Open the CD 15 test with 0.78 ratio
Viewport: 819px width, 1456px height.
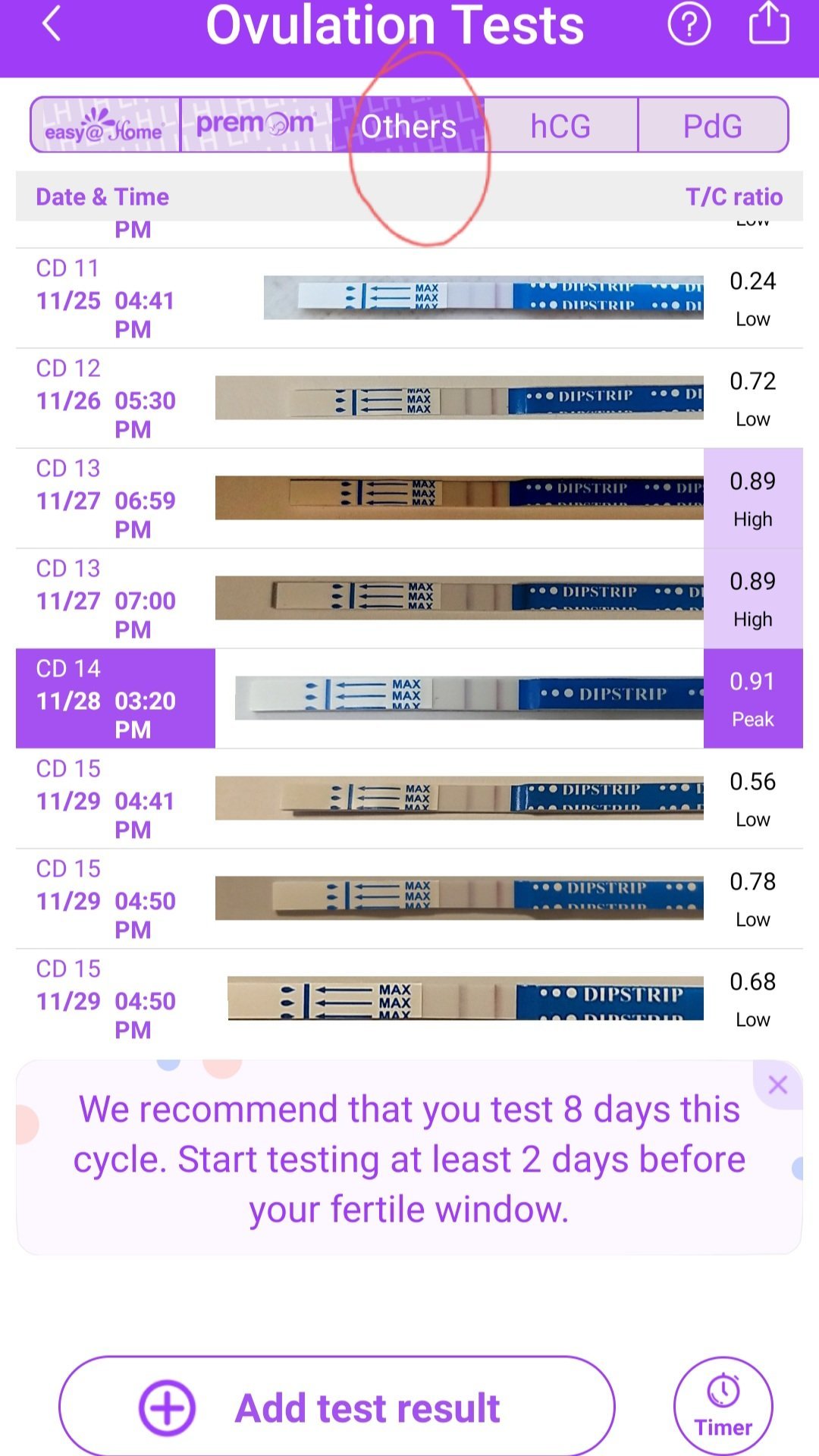409,899
